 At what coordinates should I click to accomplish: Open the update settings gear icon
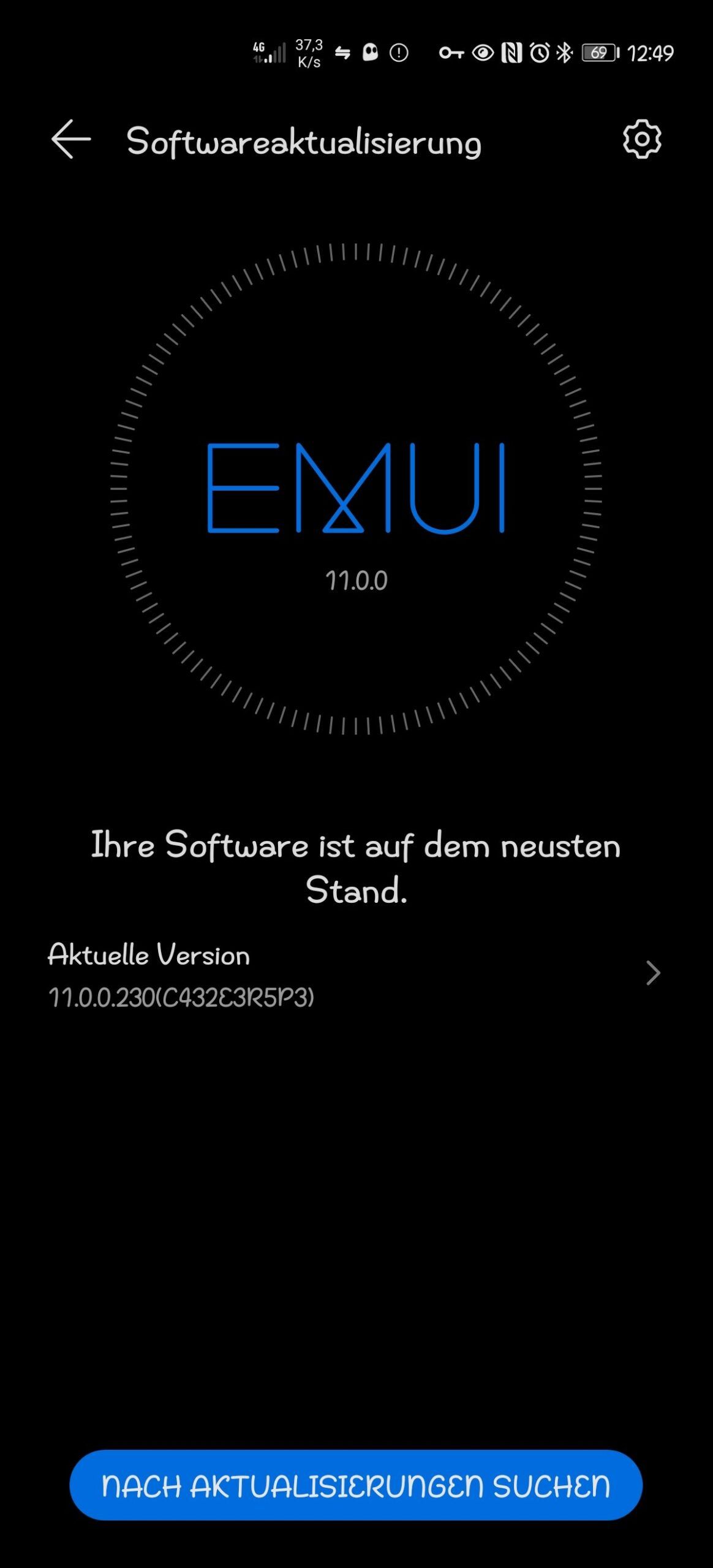point(642,140)
